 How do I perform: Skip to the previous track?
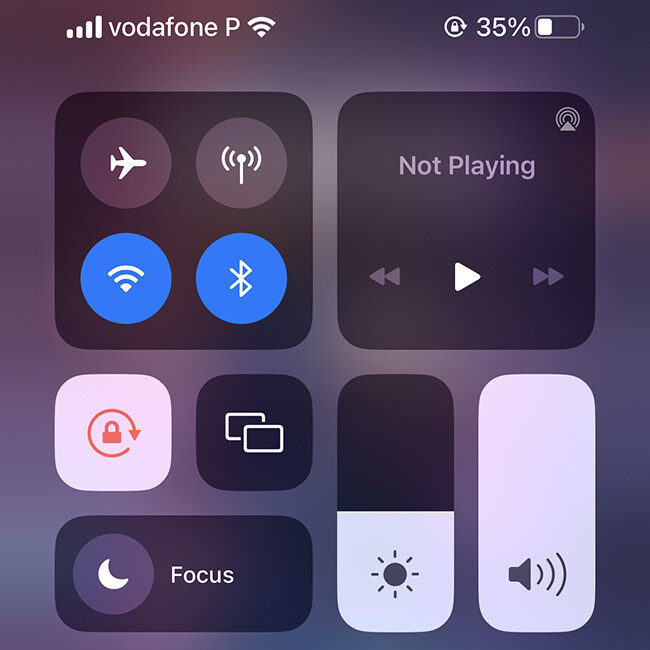(x=385, y=276)
